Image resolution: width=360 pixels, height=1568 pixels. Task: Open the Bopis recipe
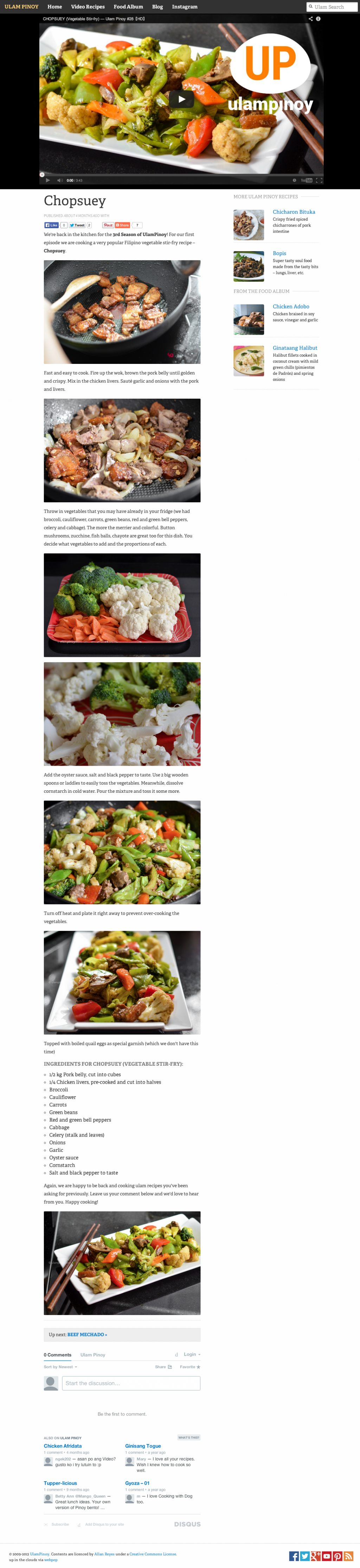279,253
